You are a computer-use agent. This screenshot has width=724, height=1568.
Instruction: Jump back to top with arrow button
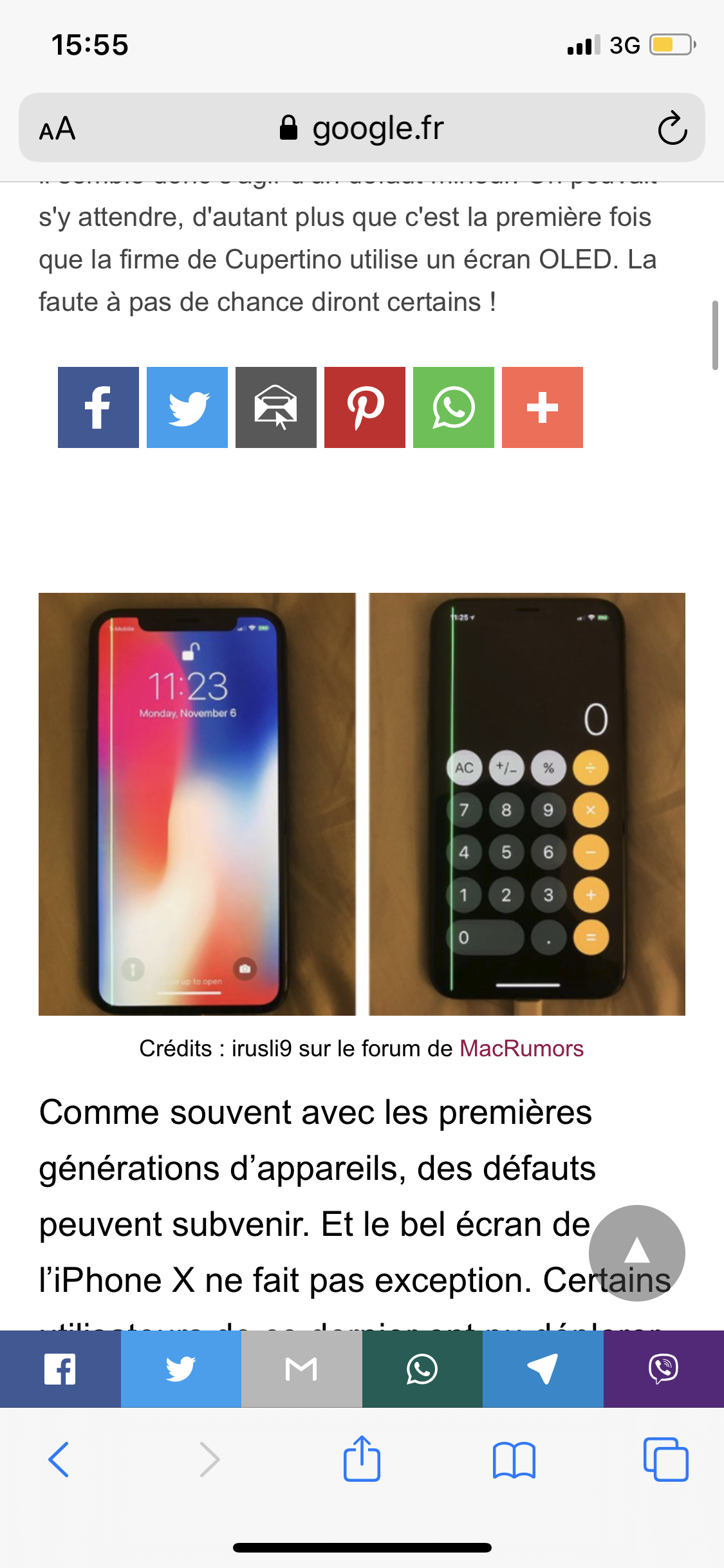click(637, 1253)
